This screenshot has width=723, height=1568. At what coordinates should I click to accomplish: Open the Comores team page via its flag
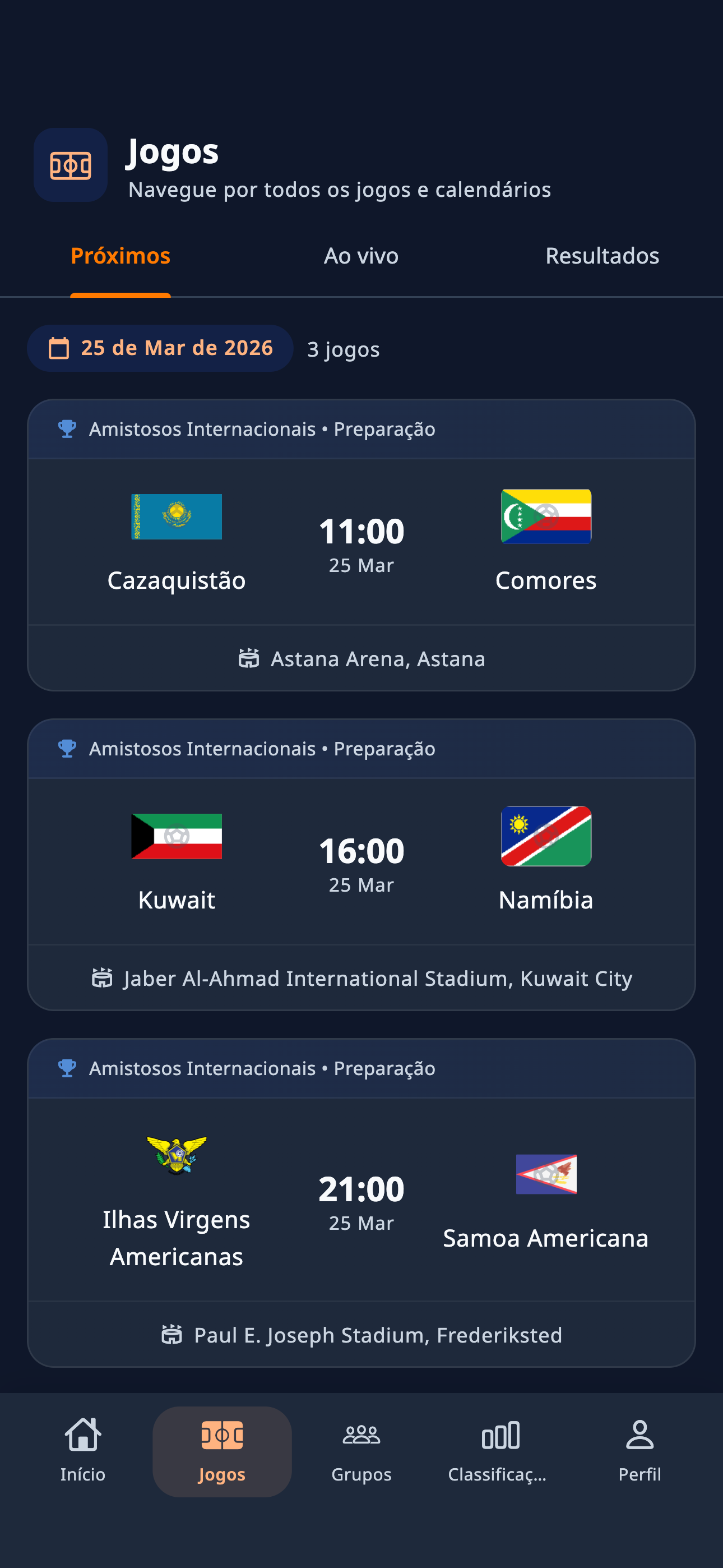pos(545,516)
